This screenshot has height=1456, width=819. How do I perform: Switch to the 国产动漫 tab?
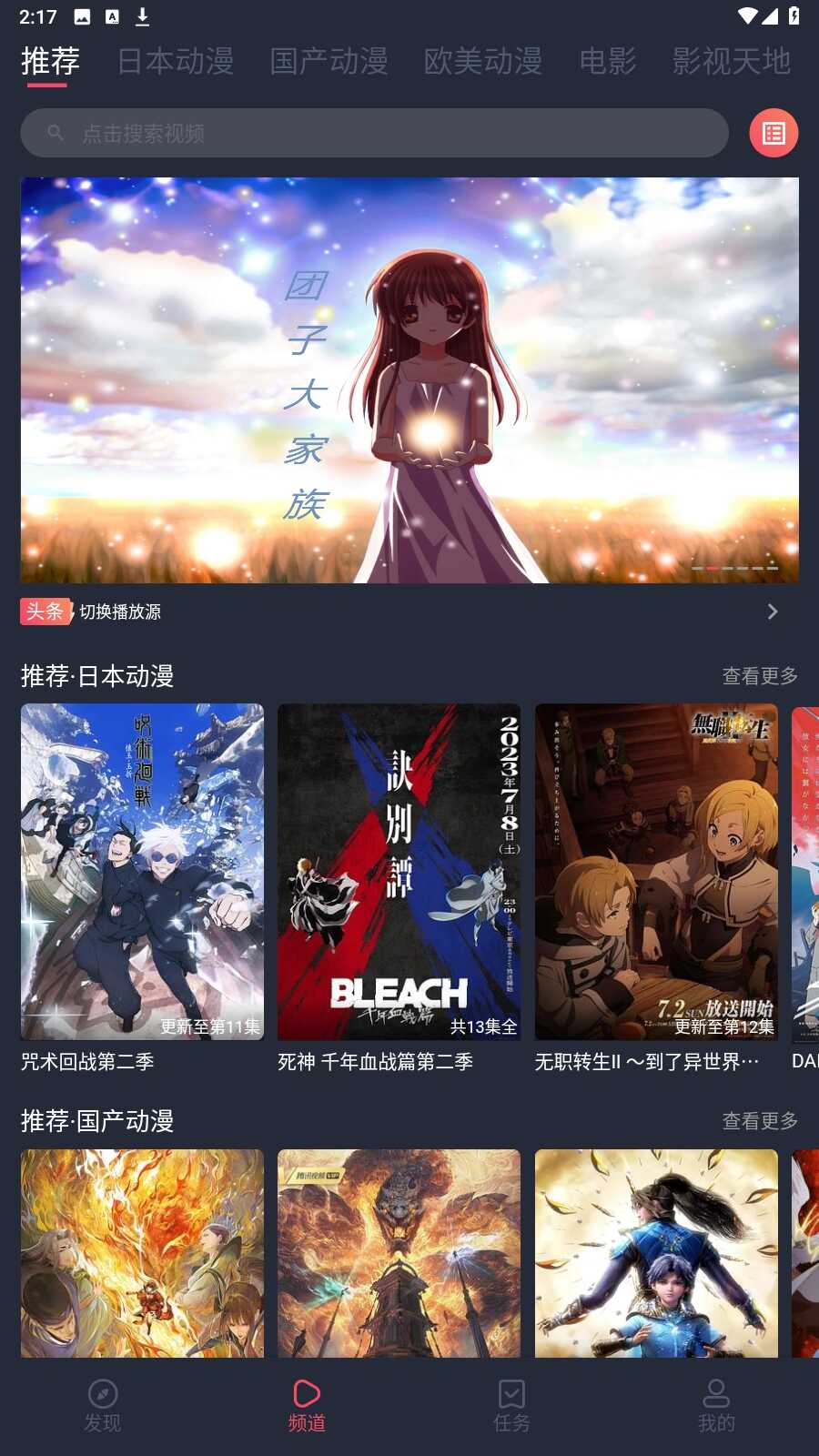click(329, 61)
